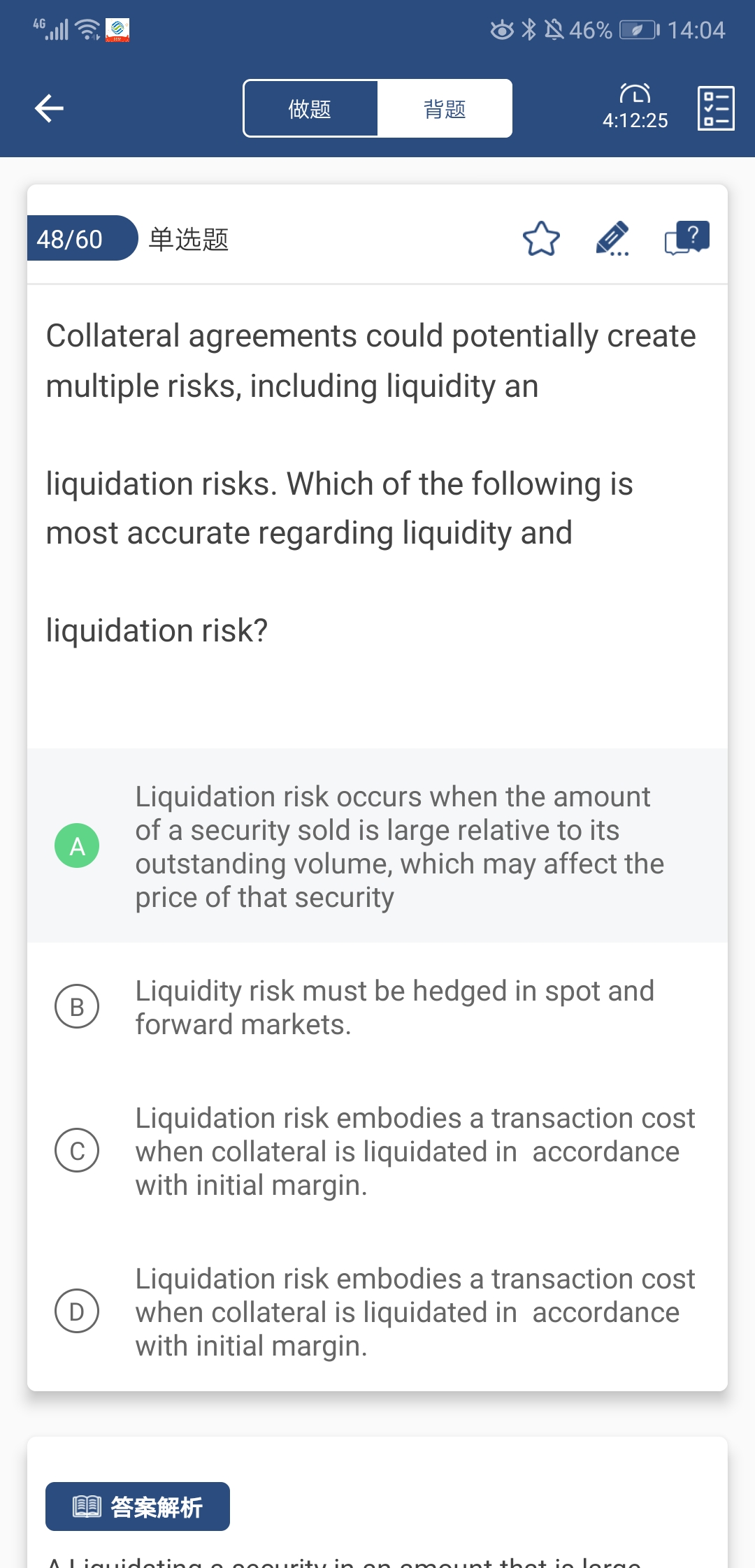The image size is (755, 1568).
Task: Choose answer option D
Action: click(377, 1312)
